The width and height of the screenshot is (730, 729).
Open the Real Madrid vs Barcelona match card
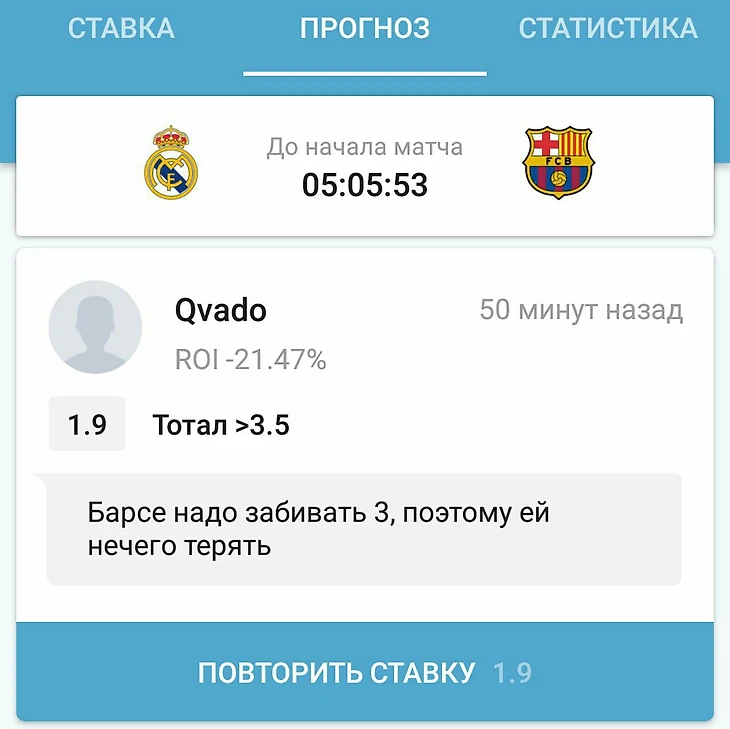pyautogui.click(x=365, y=166)
